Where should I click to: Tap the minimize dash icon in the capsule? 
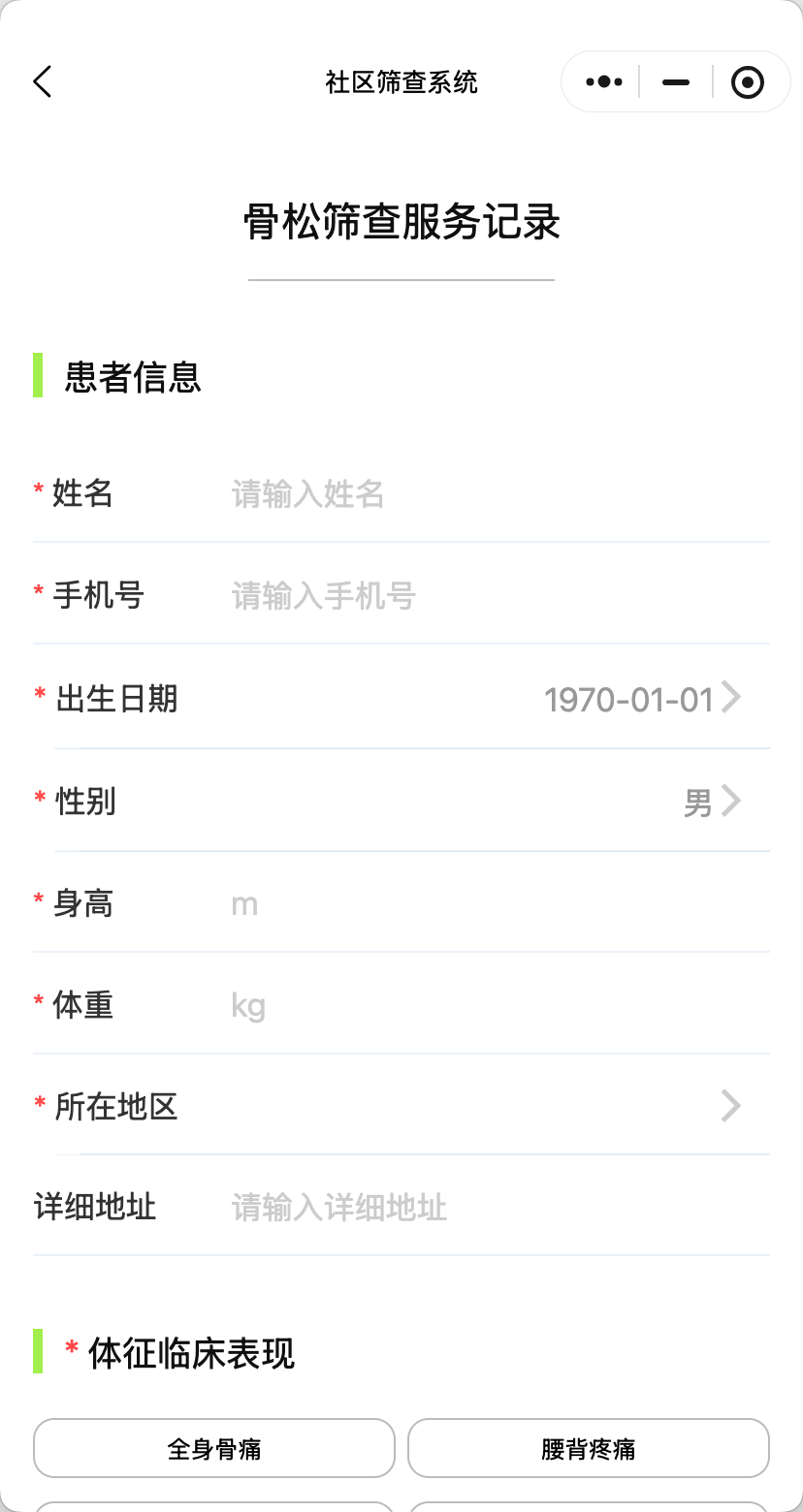coord(675,83)
